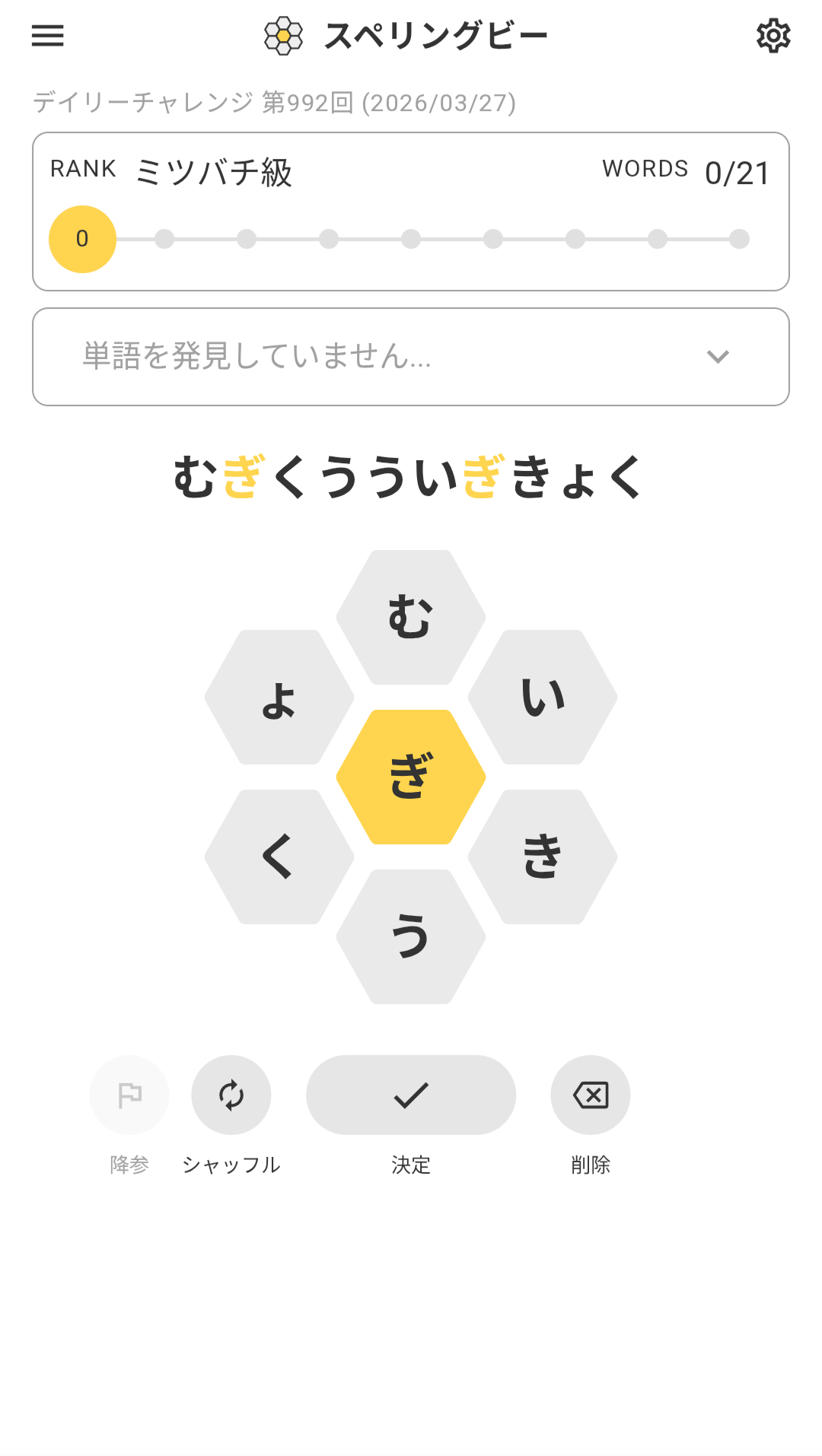Screen dimensions: 822x1456
Task: Open the settings gear
Action: tap(773, 36)
